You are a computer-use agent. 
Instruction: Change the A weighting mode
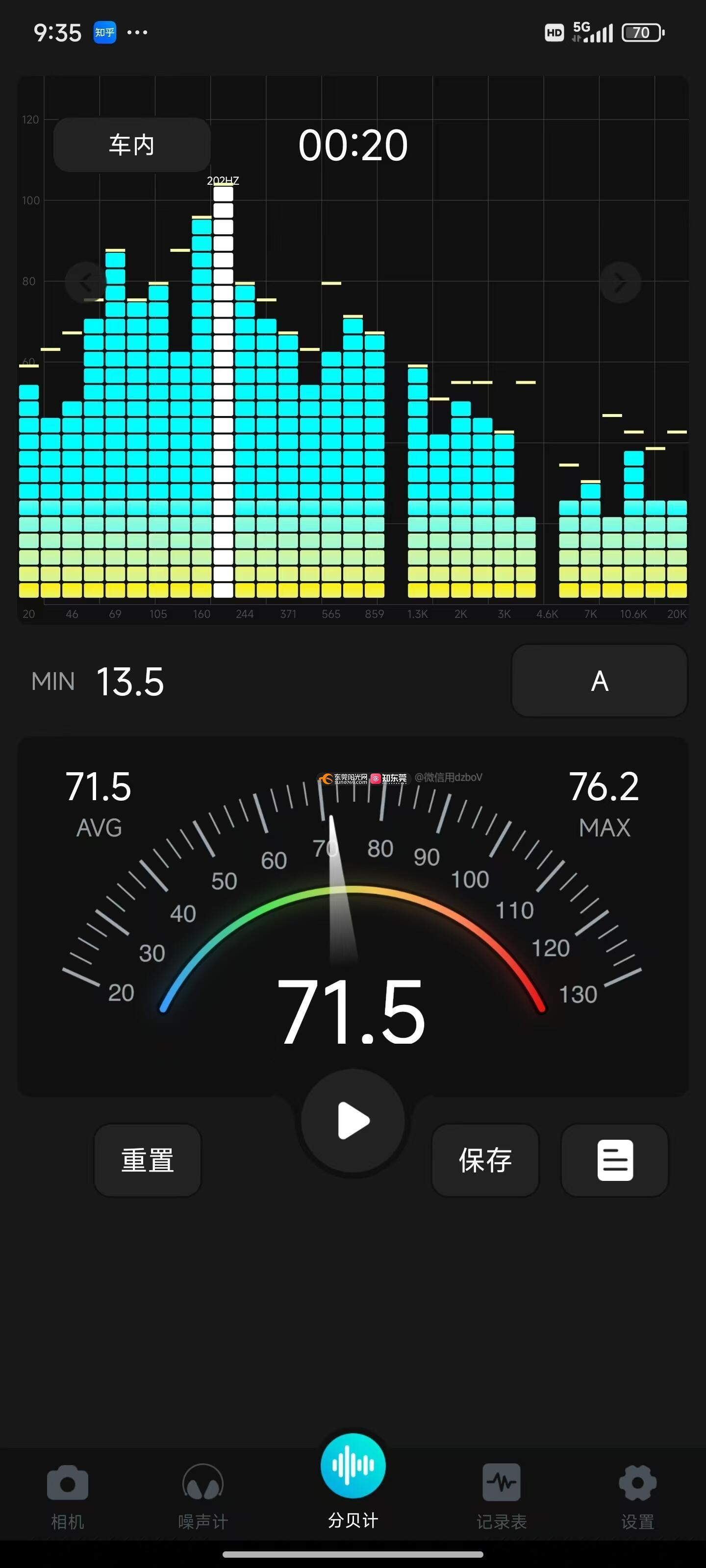click(x=600, y=681)
